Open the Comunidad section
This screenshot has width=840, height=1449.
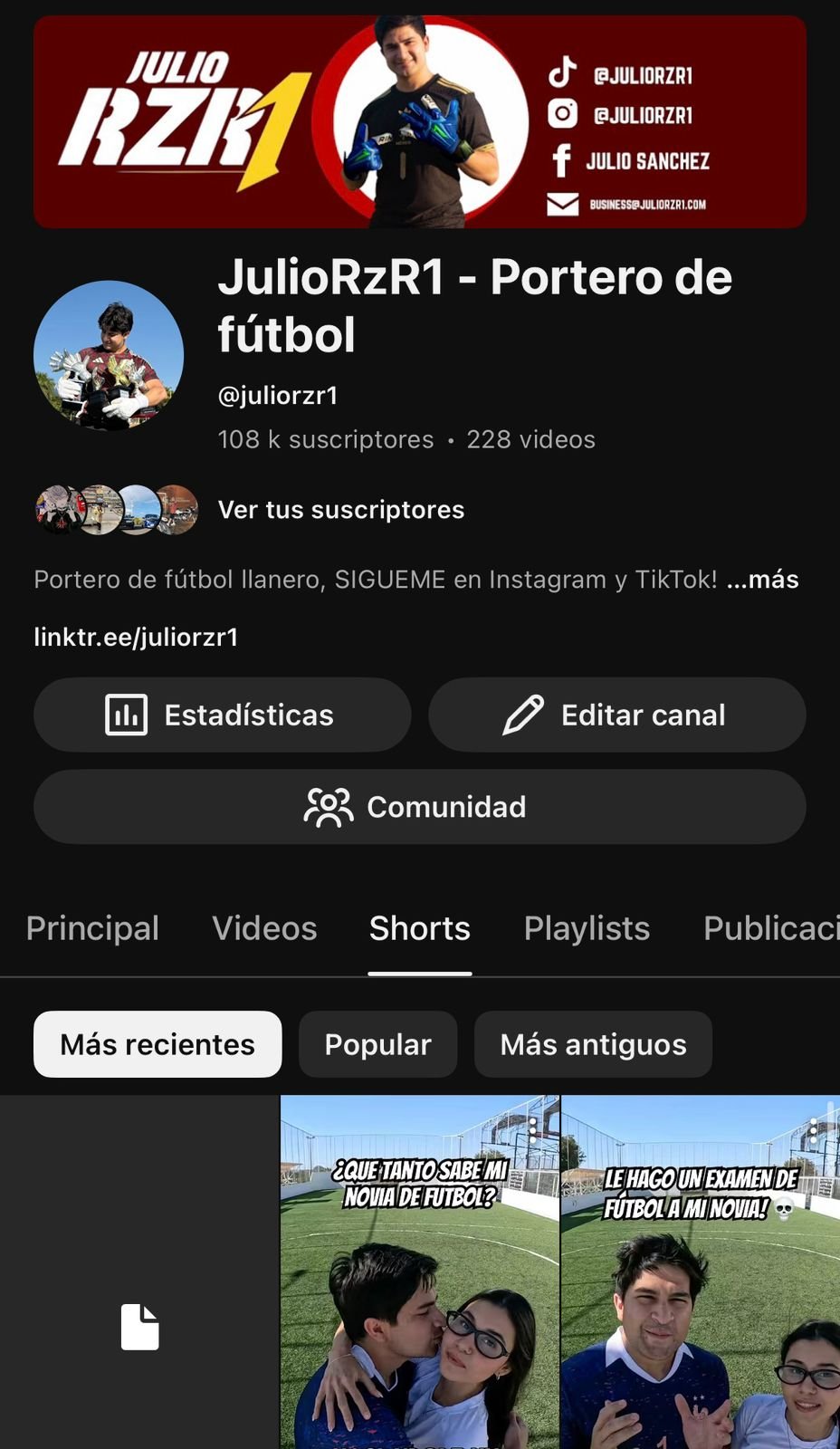tap(419, 807)
